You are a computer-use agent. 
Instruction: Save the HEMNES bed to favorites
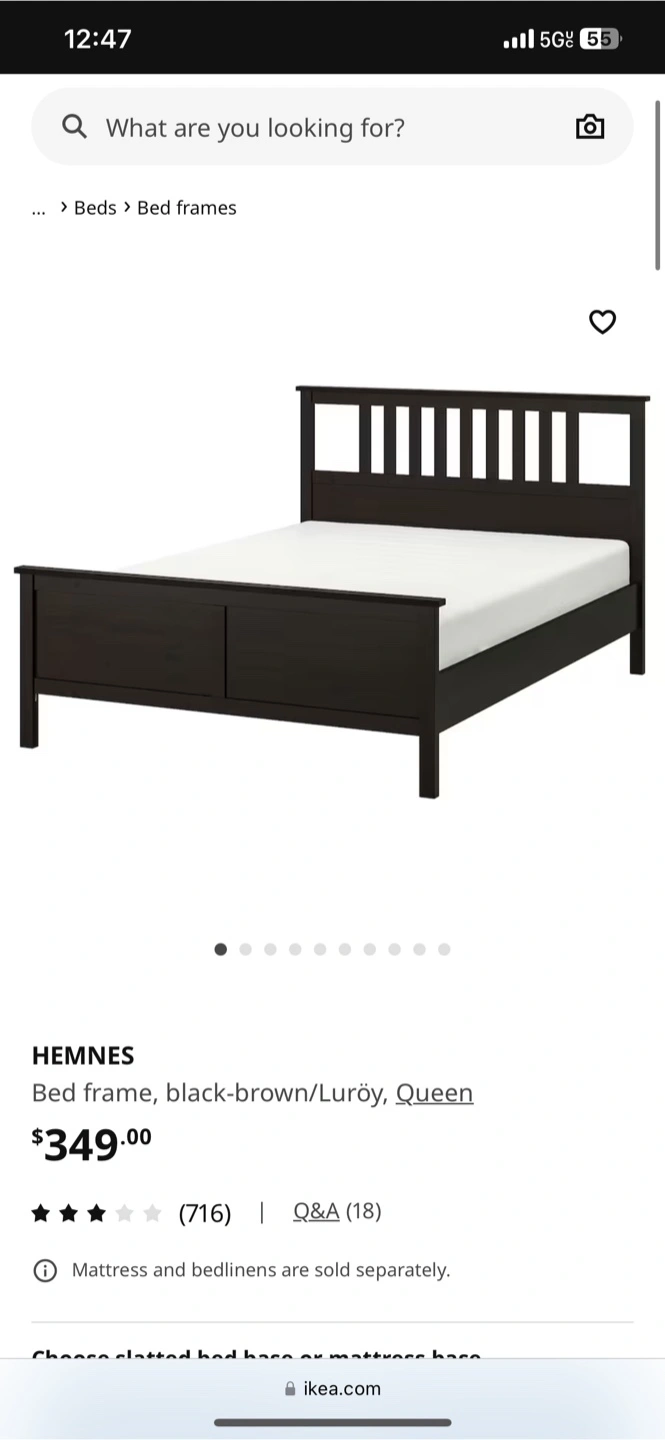click(x=602, y=322)
